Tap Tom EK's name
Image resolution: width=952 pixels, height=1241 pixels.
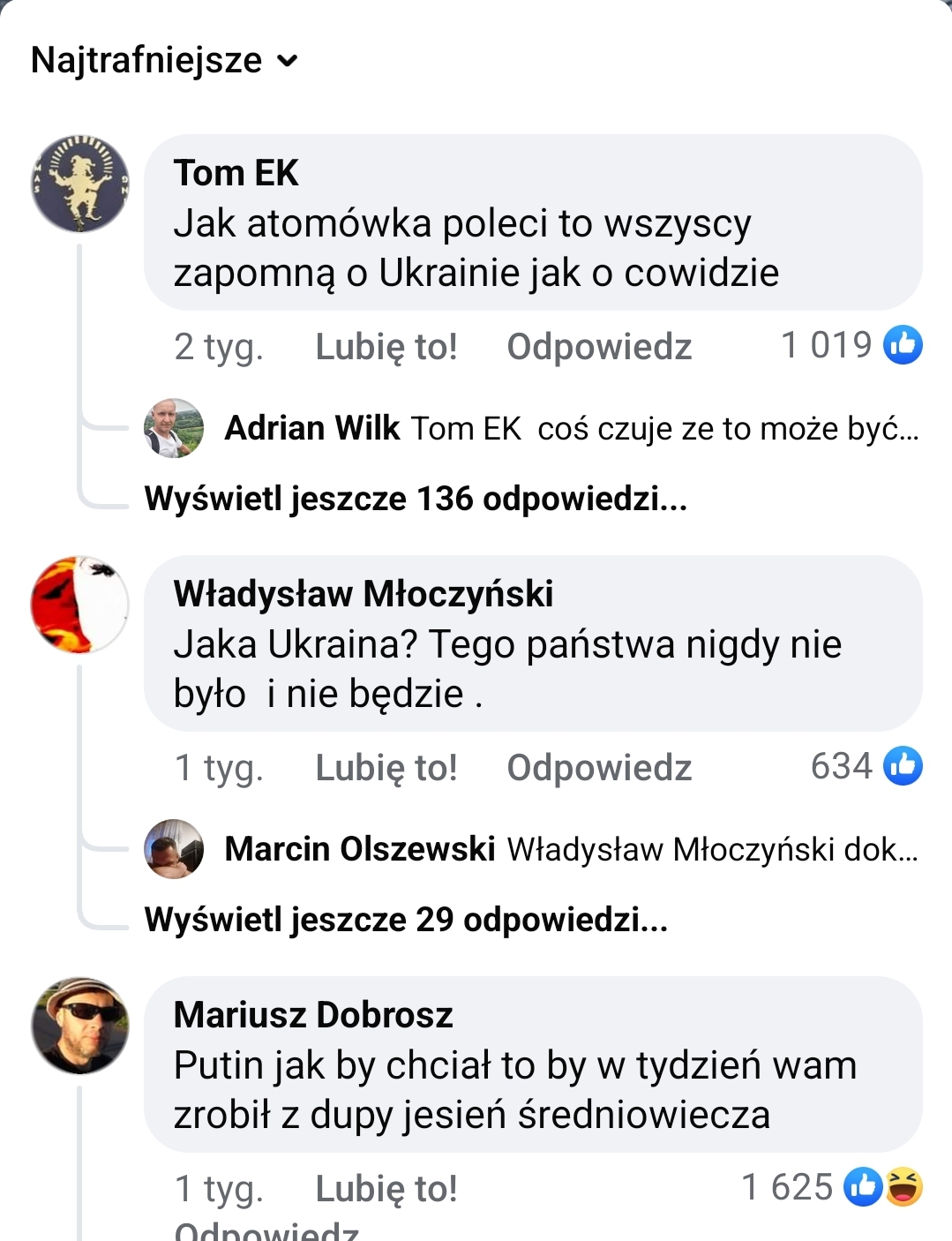236,172
